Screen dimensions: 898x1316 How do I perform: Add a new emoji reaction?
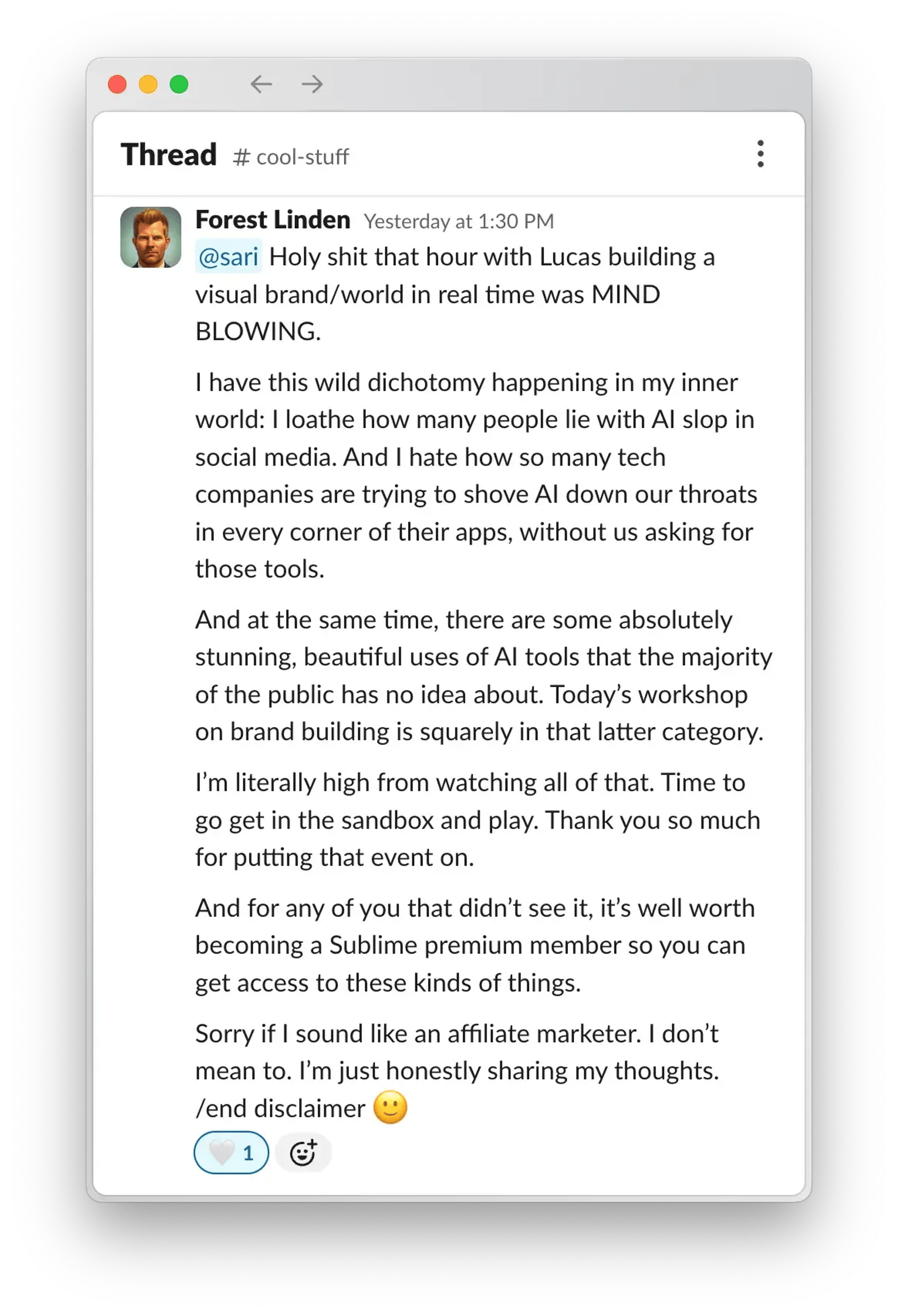point(303,1152)
